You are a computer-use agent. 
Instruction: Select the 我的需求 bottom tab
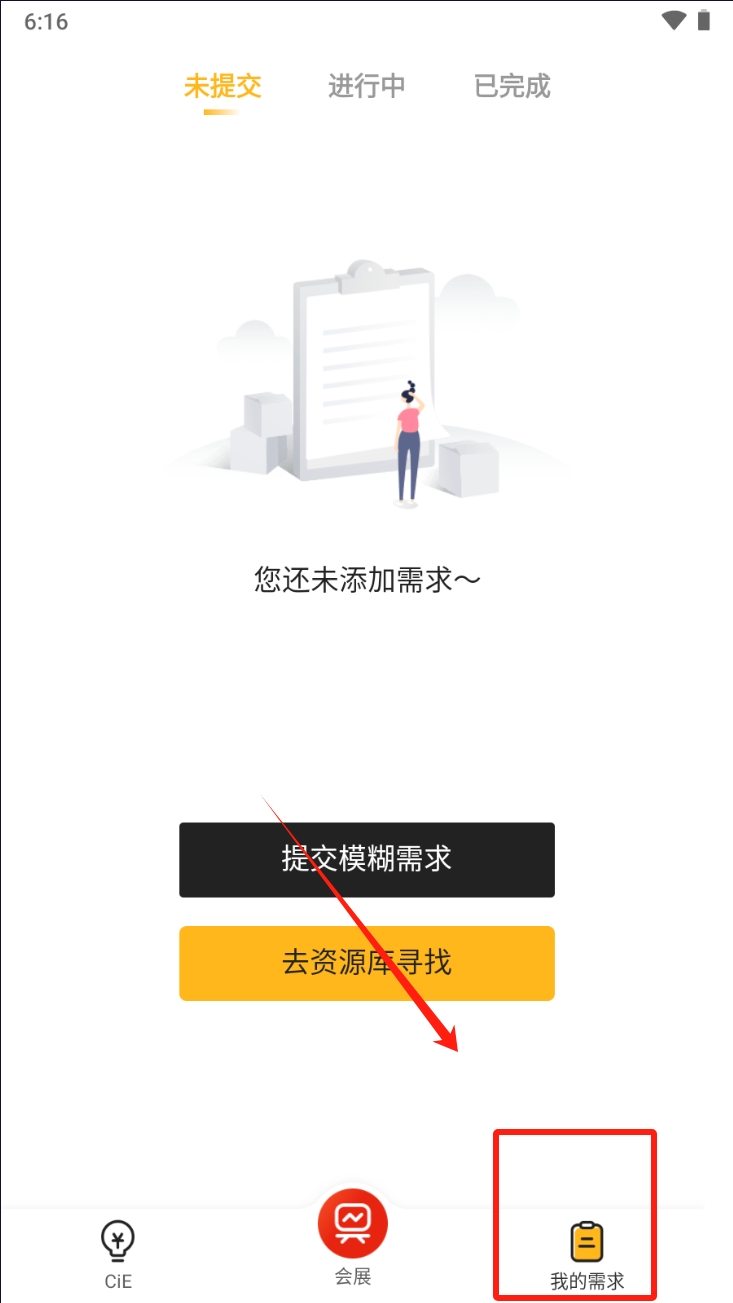587,1255
